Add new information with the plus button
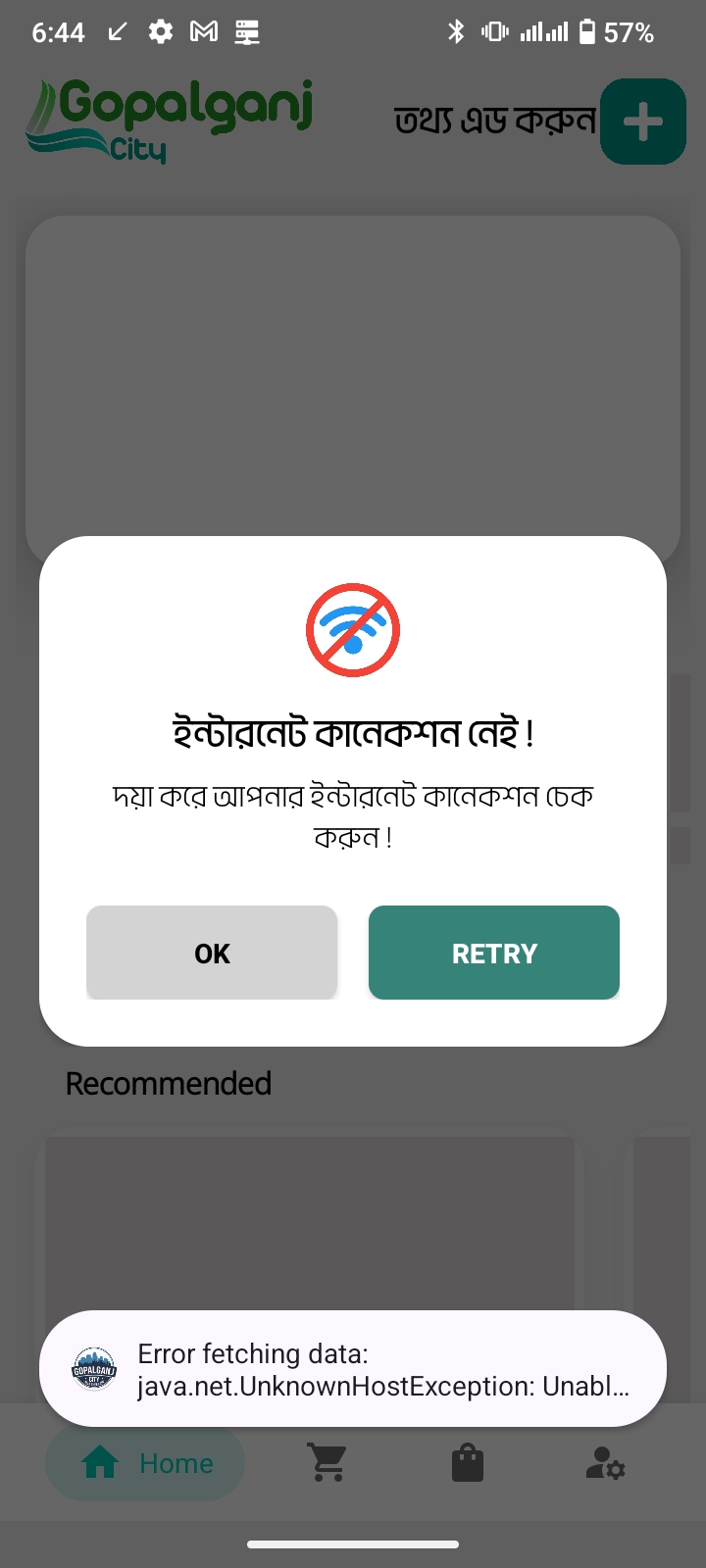The width and height of the screenshot is (706, 1568). (642, 122)
